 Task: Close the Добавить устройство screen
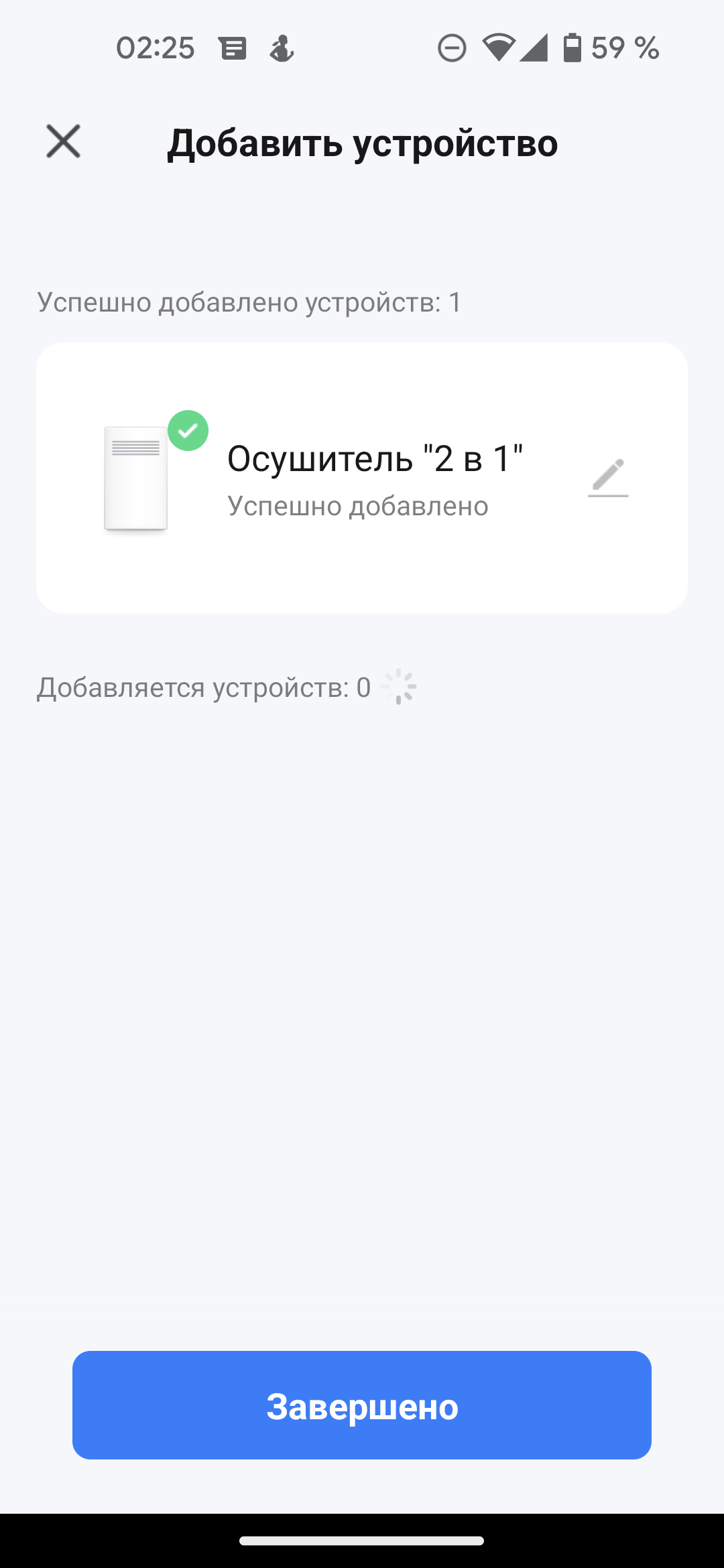[x=64, y=141]
